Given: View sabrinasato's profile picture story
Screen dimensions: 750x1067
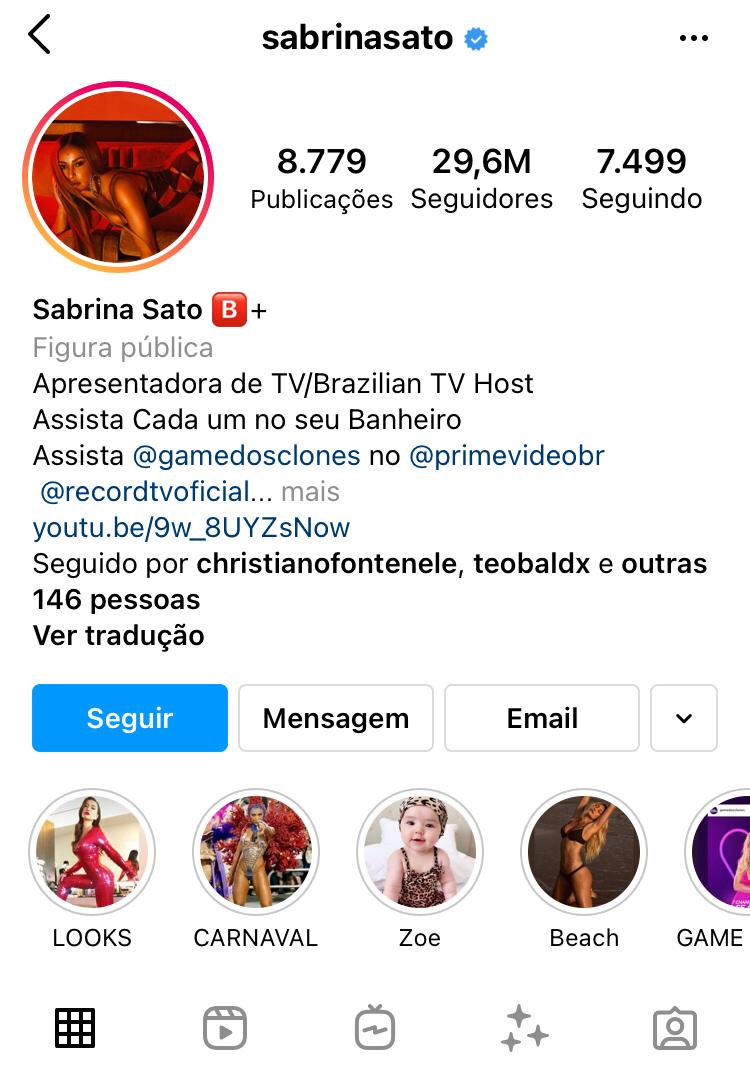Looking at the screenshot, I should coord(118,177).
